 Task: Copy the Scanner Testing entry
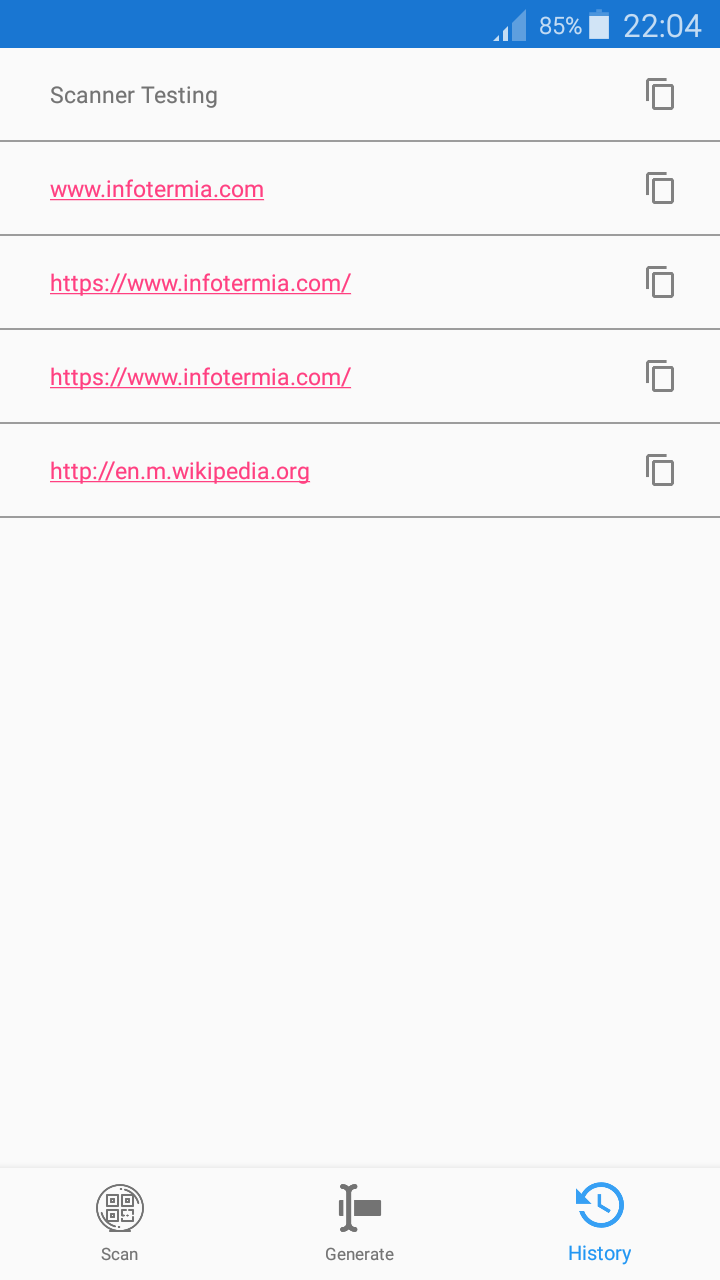(660, 94)
